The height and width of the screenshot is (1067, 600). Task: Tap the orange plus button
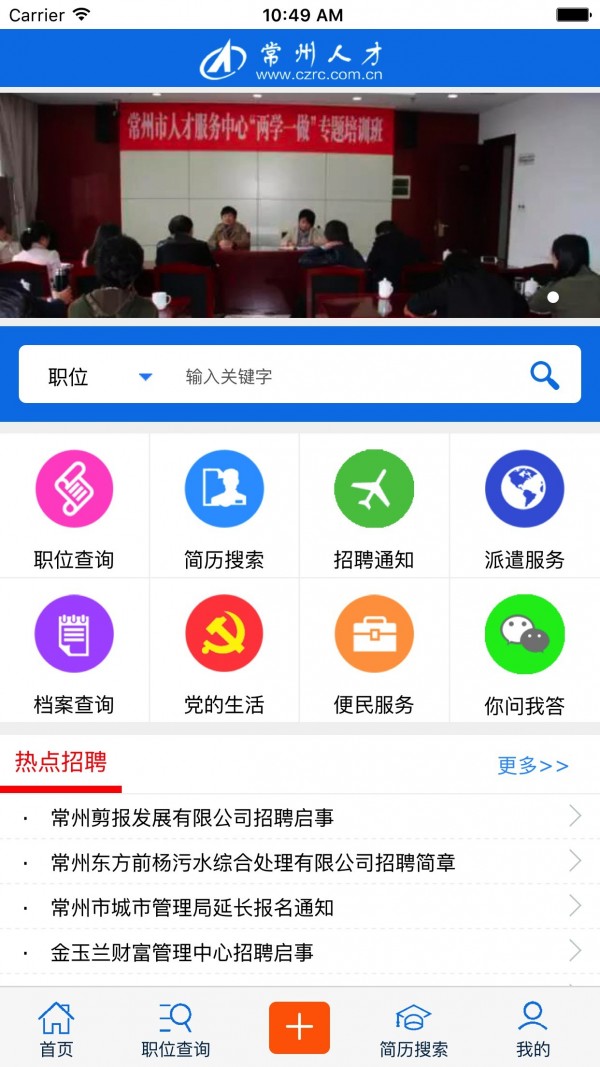tap(299, 1027)
